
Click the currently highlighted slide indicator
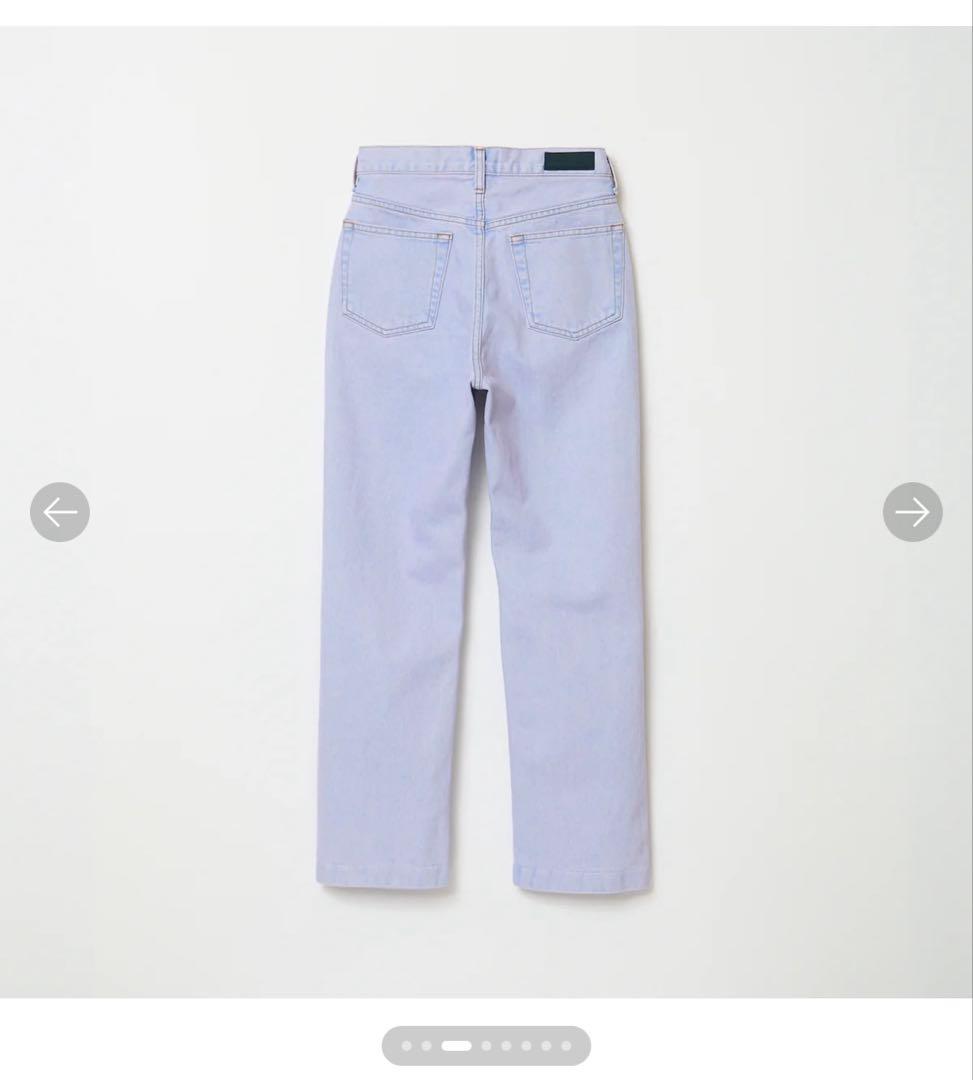pos(456,1046)
